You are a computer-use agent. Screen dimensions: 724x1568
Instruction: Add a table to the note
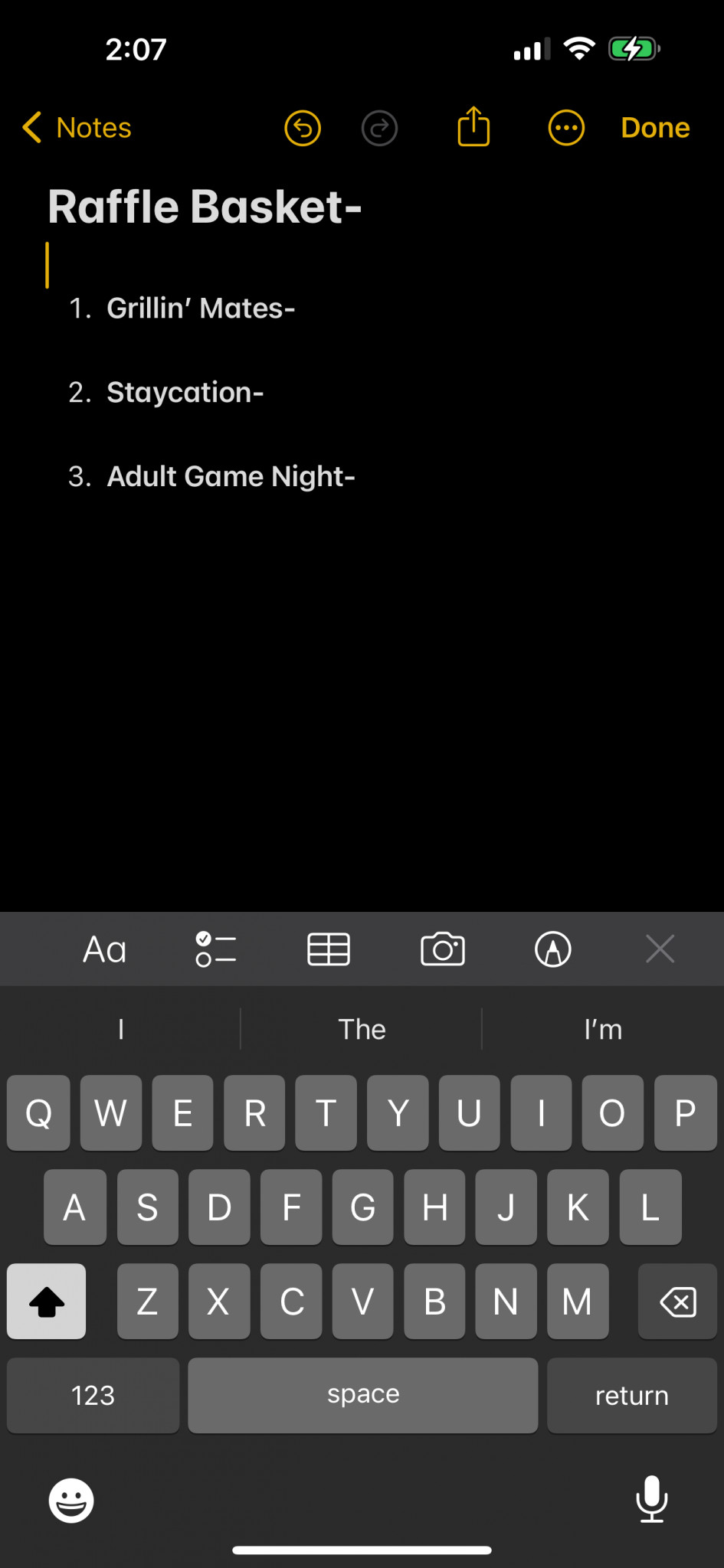(329, 949)
